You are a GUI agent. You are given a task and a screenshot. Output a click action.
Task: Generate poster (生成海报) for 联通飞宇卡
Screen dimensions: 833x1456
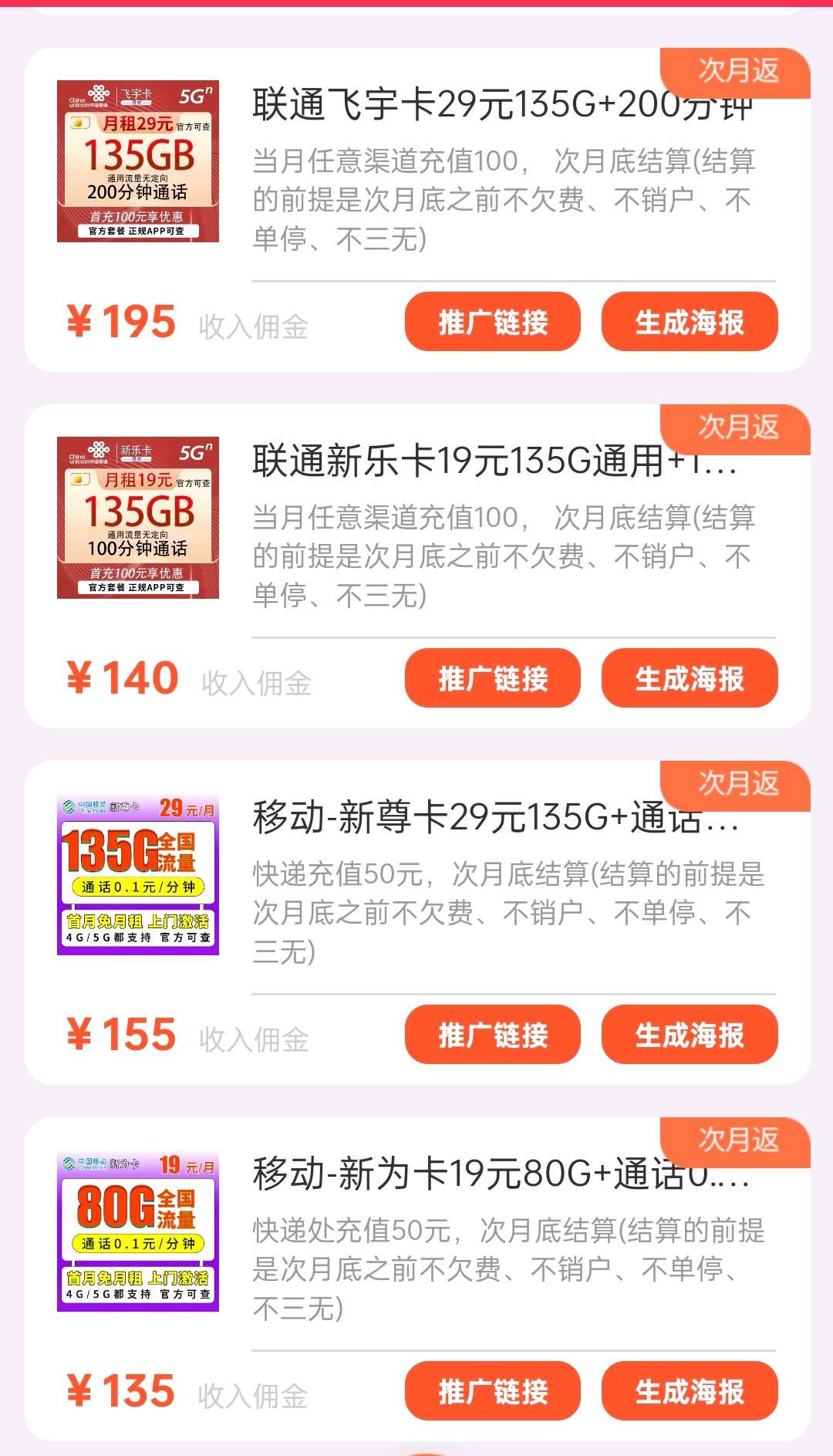689,322
